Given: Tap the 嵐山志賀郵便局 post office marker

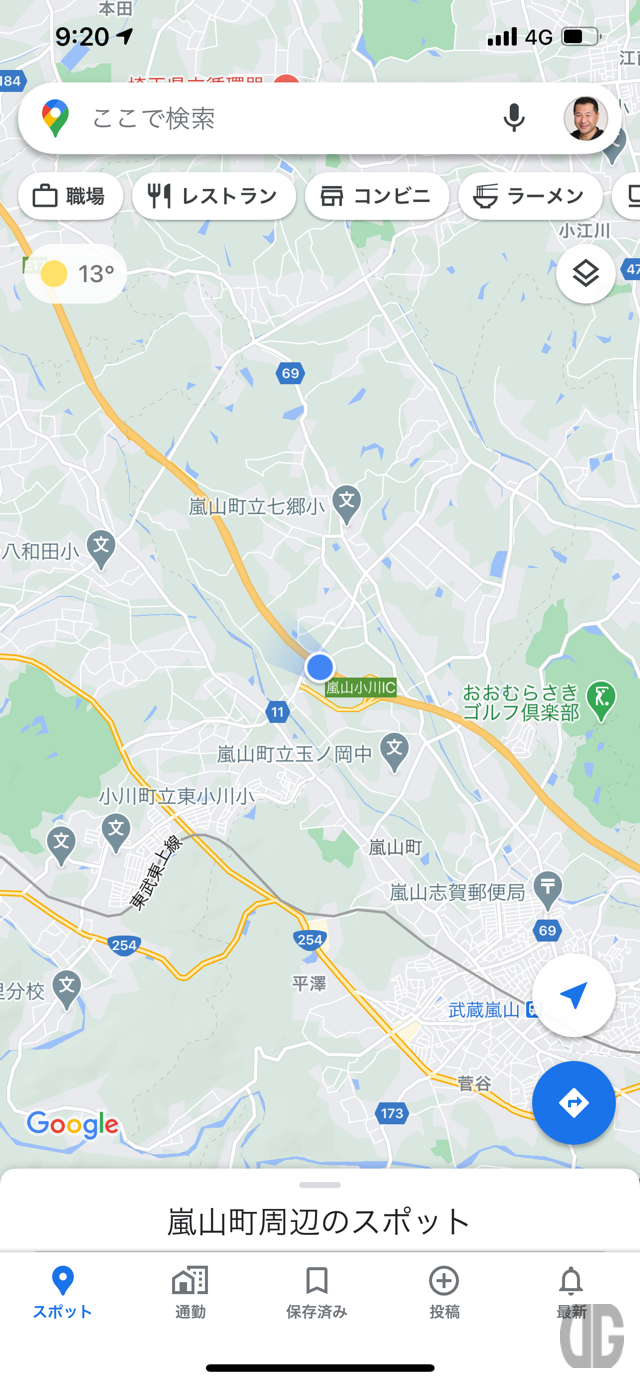Looking at the screenshot, I should (548, 886).
